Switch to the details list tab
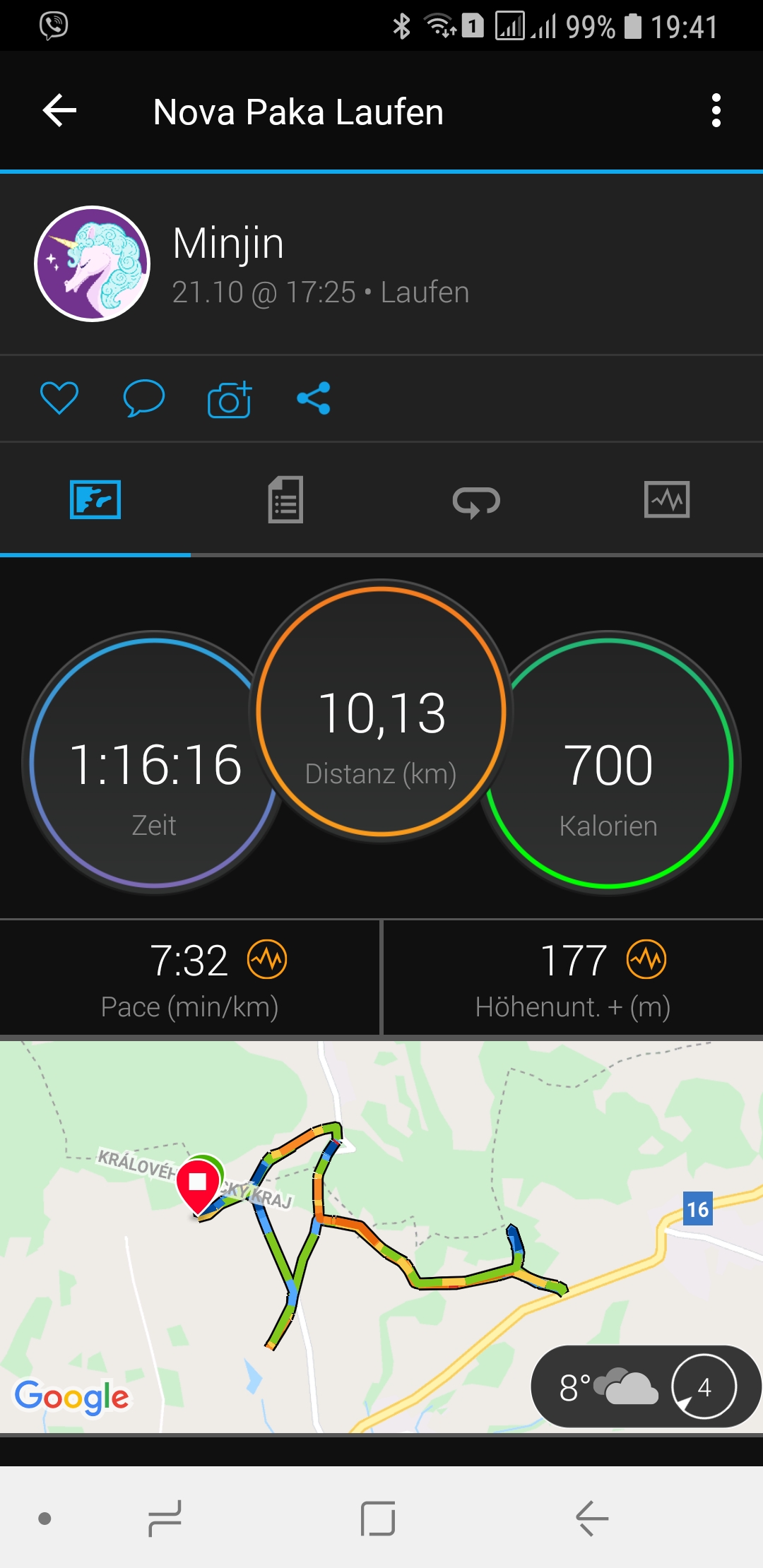Screen dimensions: 763x1568 285,500
